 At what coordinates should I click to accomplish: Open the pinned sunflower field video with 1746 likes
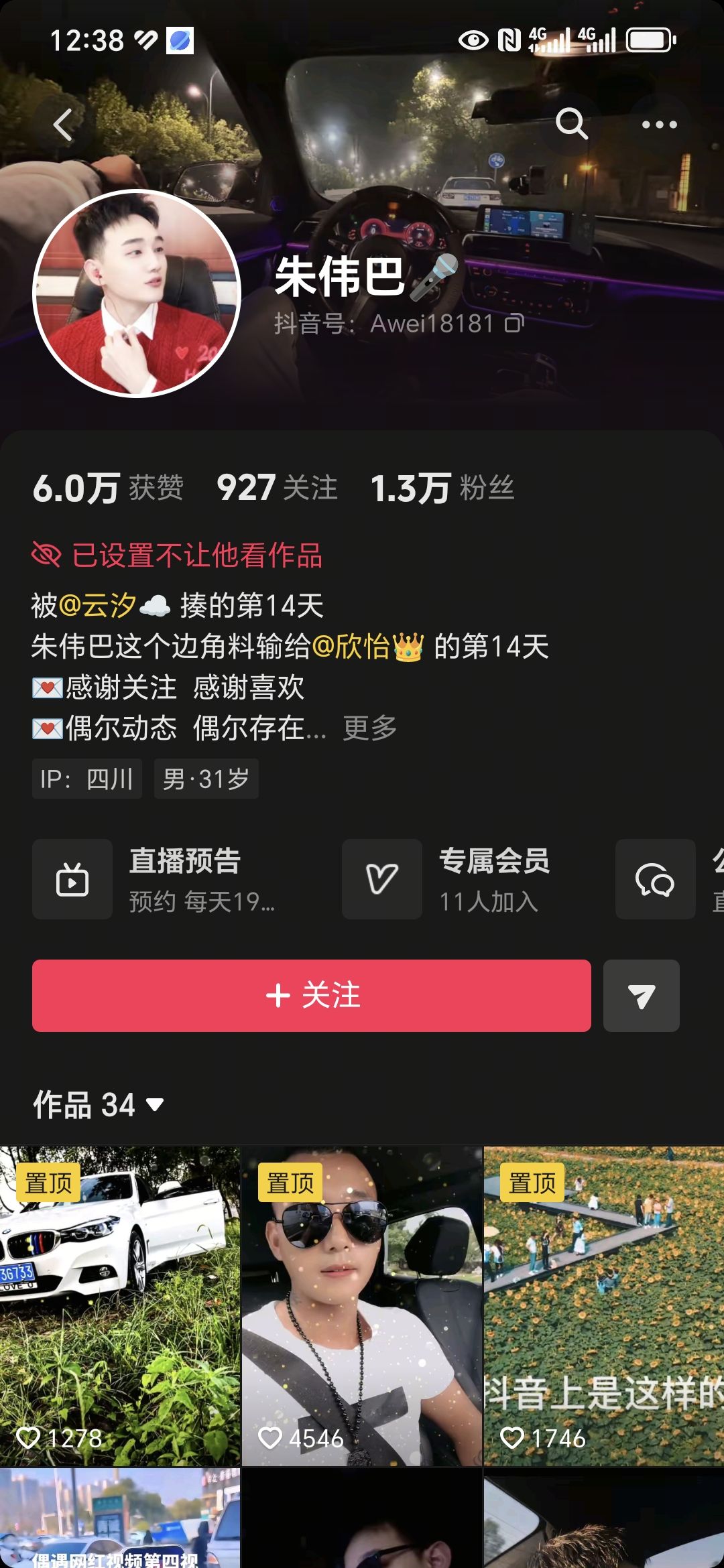click(x=603, y=1305)
